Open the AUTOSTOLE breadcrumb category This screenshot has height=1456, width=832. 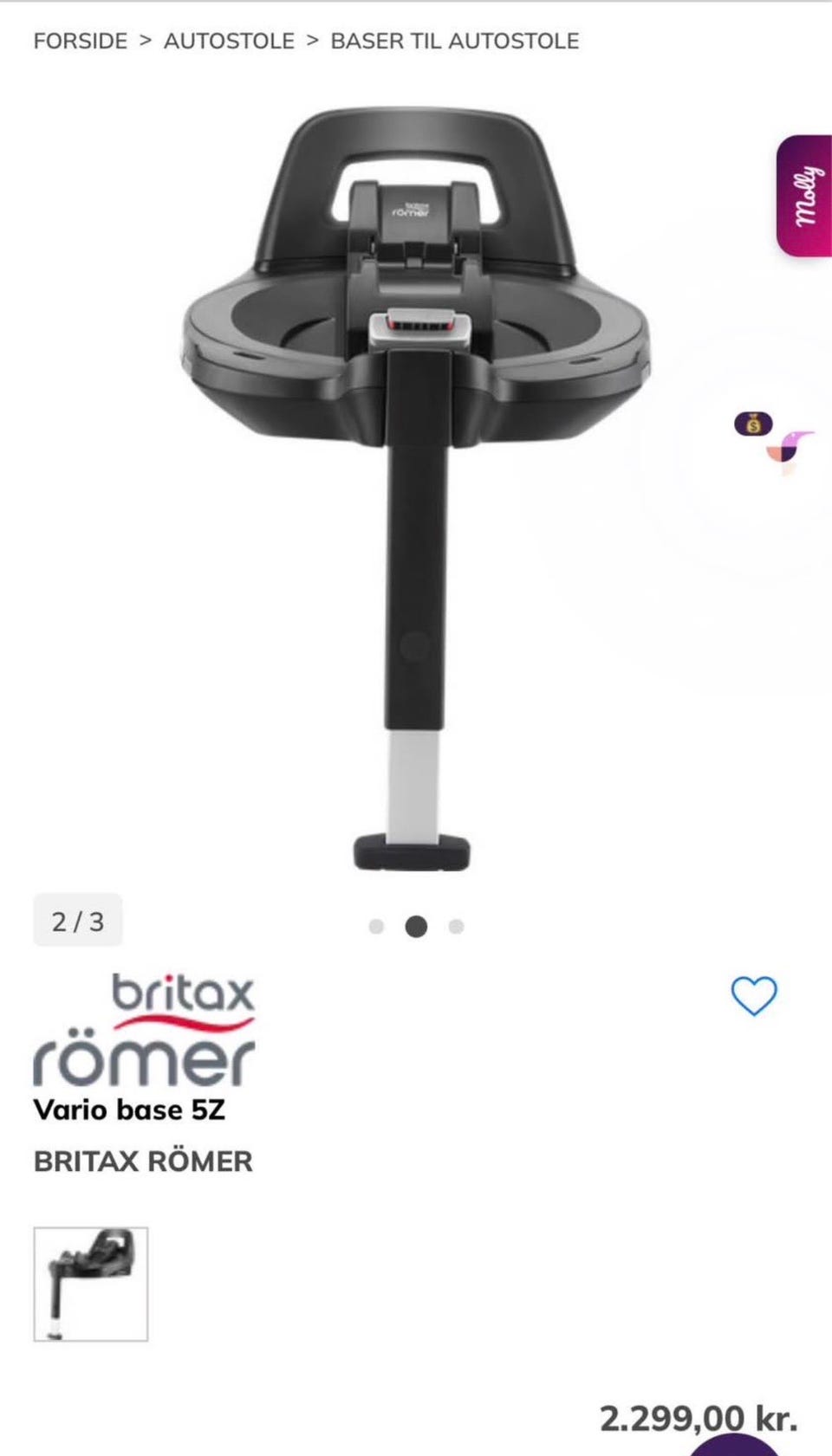pos(229,41)
